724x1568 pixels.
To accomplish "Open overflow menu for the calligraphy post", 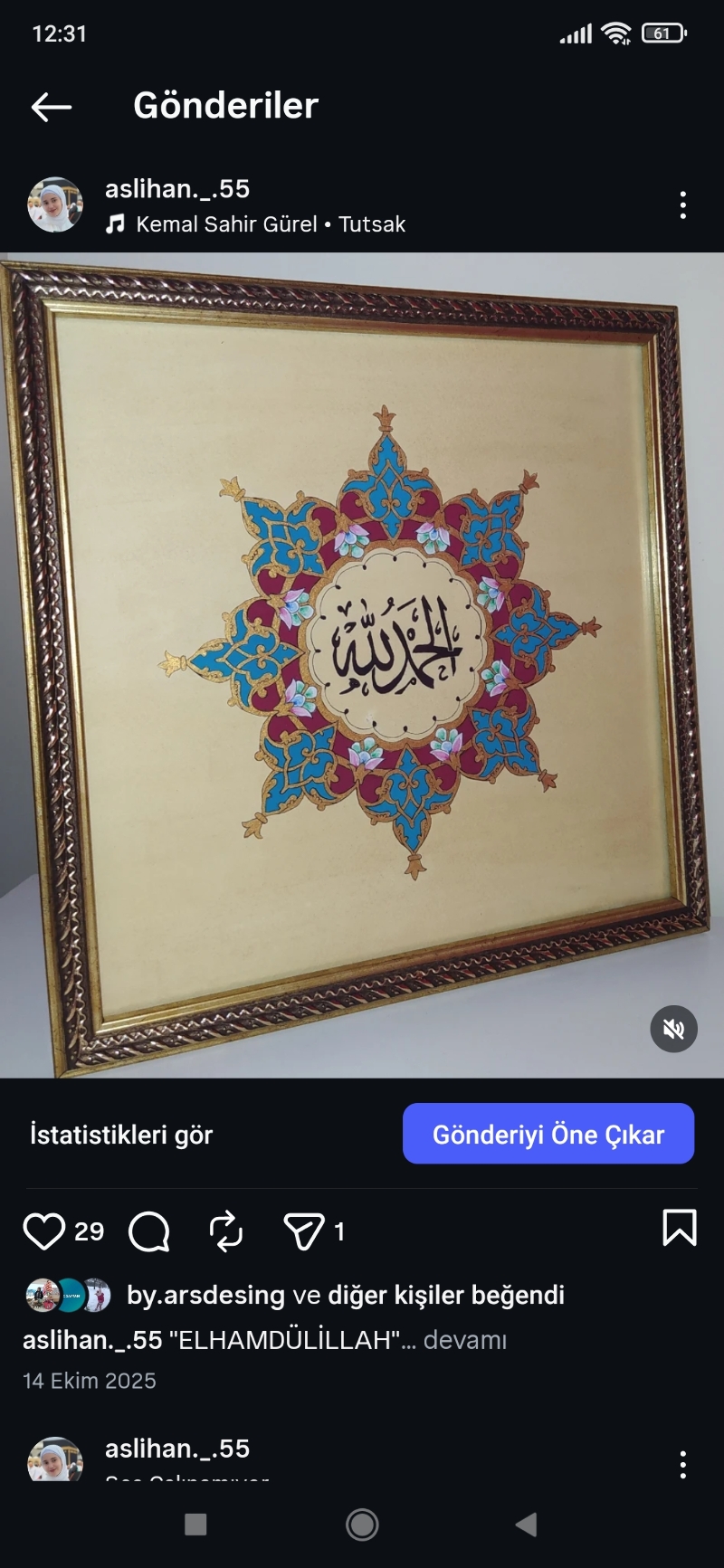I will pyautogui.click(x=682, y=205).
